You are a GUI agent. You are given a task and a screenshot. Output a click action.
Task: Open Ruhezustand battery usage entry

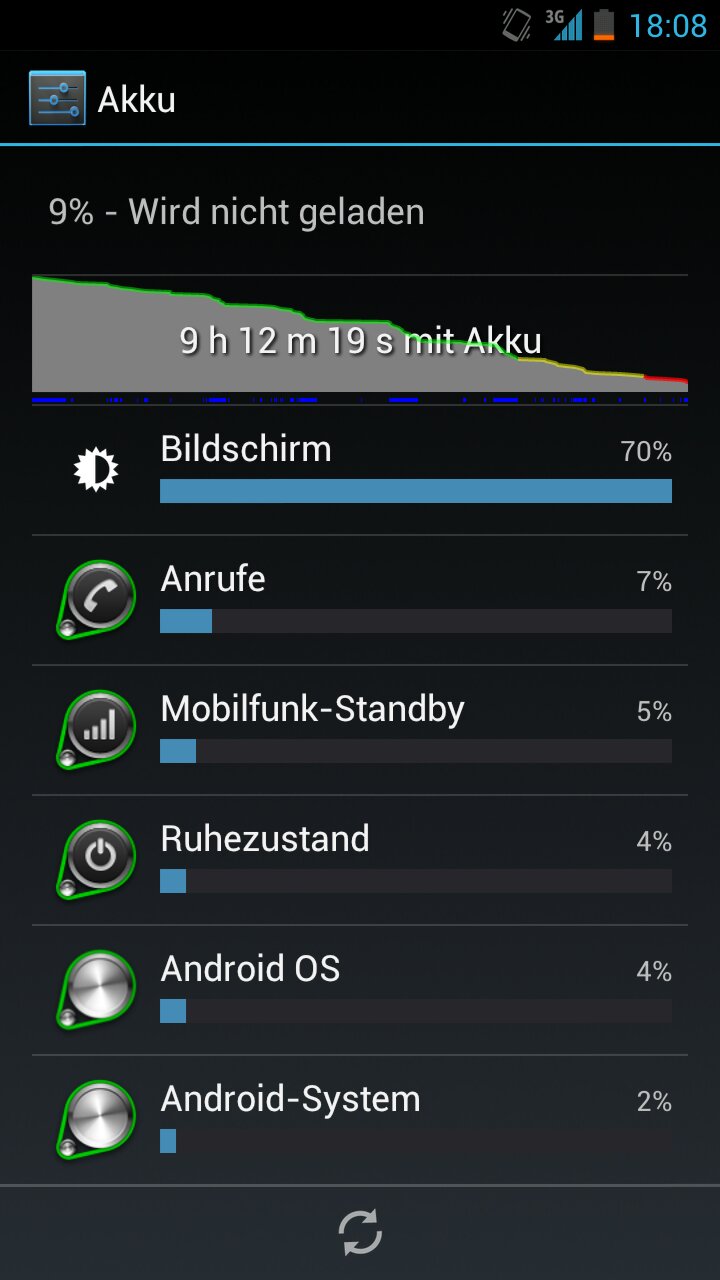[x=360, y=860]
